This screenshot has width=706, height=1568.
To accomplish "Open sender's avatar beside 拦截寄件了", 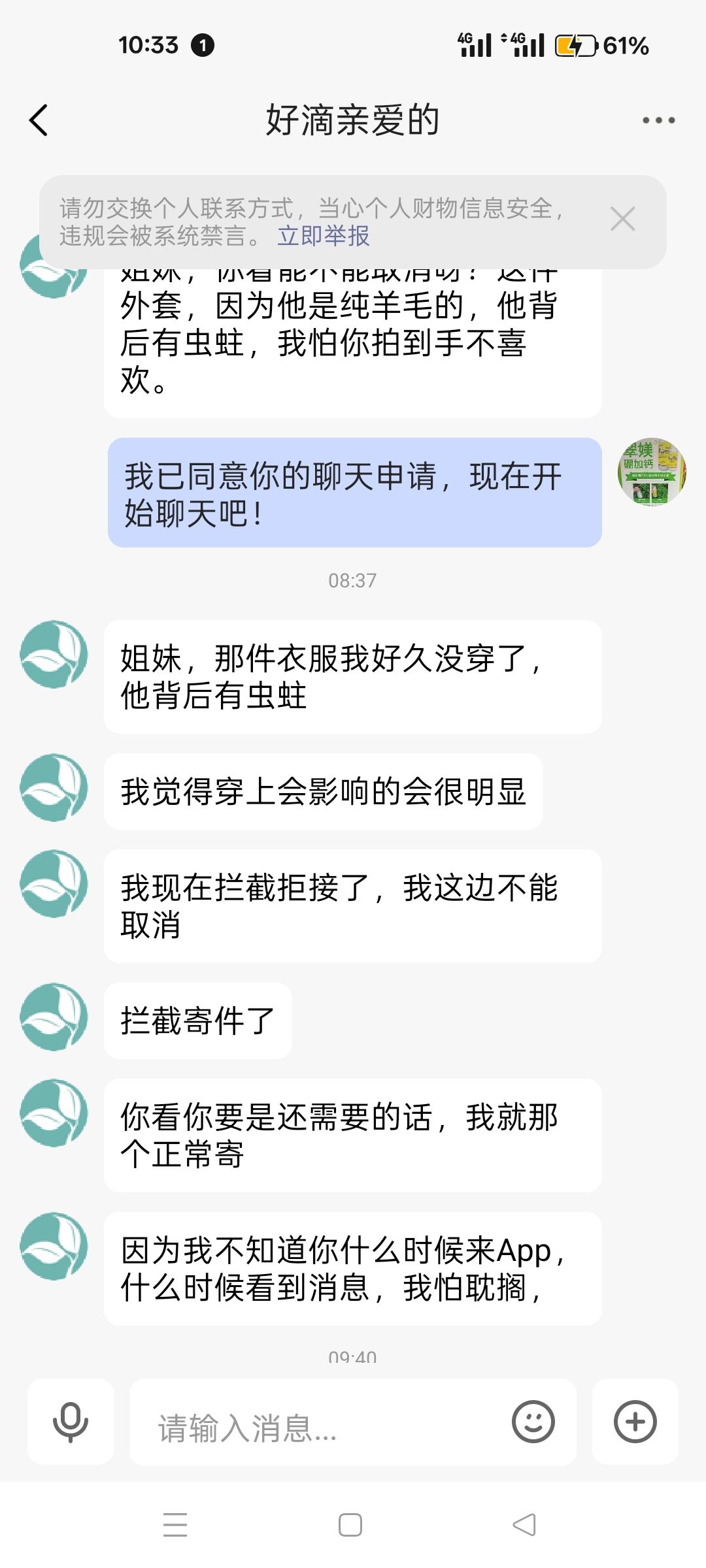I will click(x=54, y=1017).
